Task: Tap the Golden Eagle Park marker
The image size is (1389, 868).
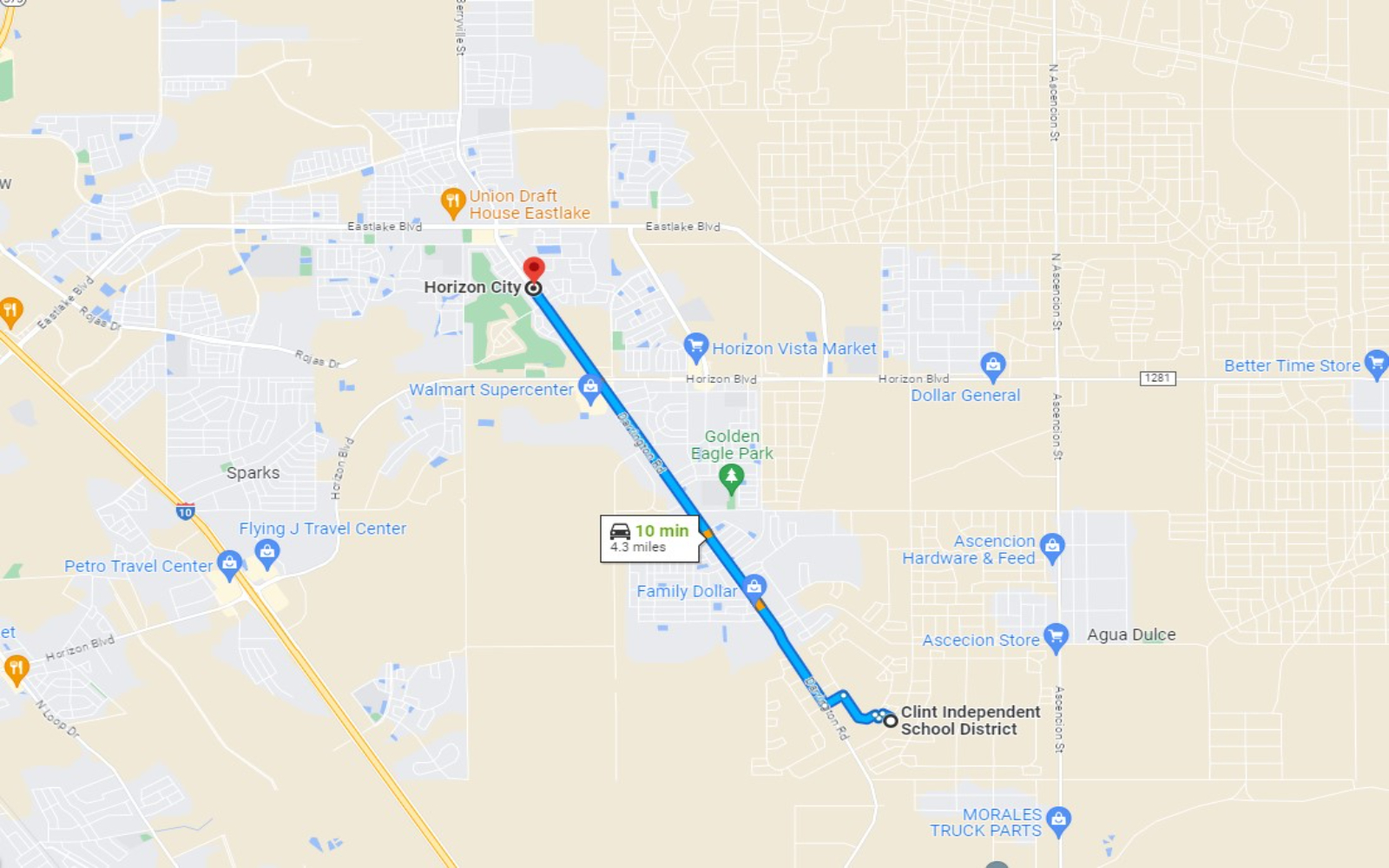Action: 731,477
